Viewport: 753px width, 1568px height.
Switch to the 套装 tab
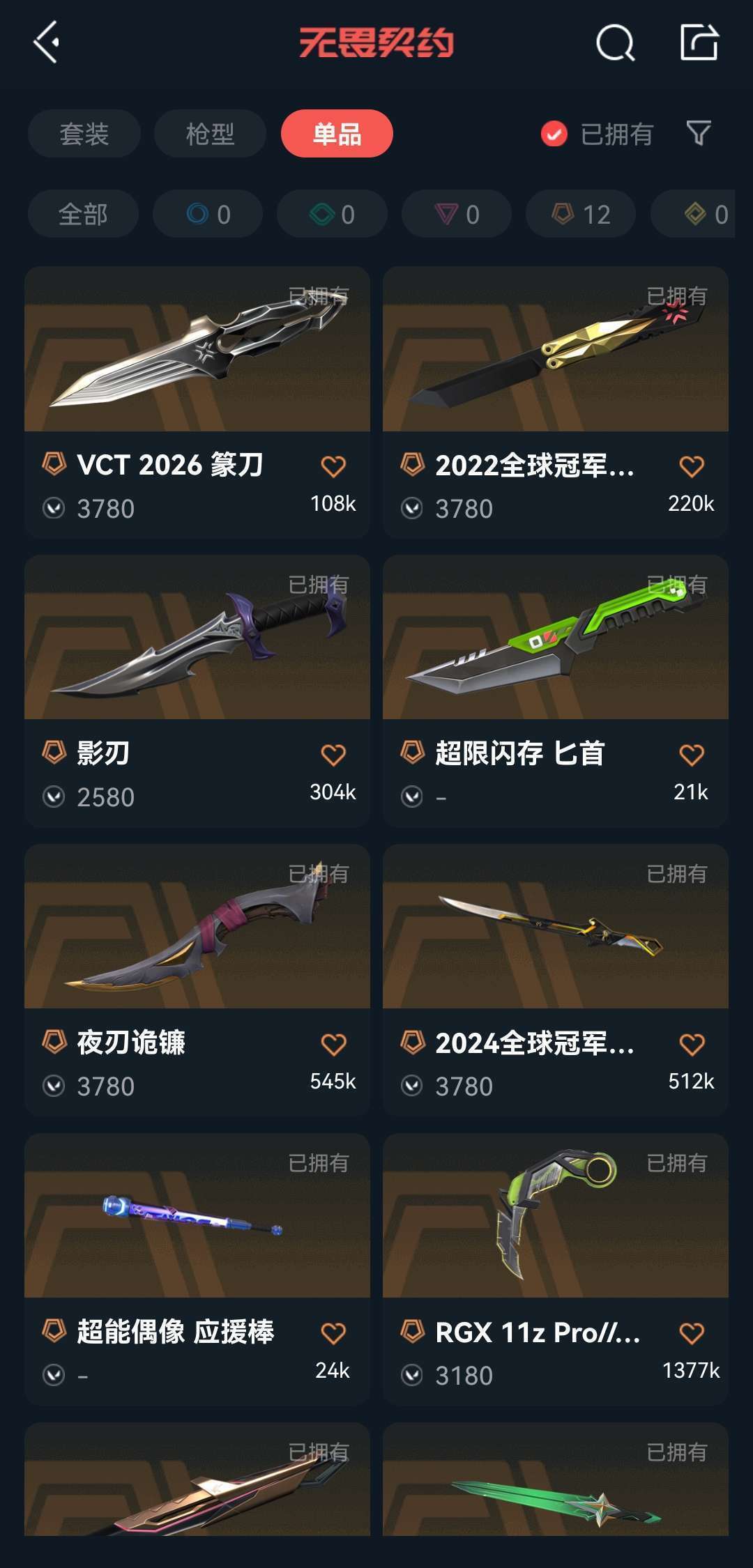pyautogui.click(x=84, y=133)
